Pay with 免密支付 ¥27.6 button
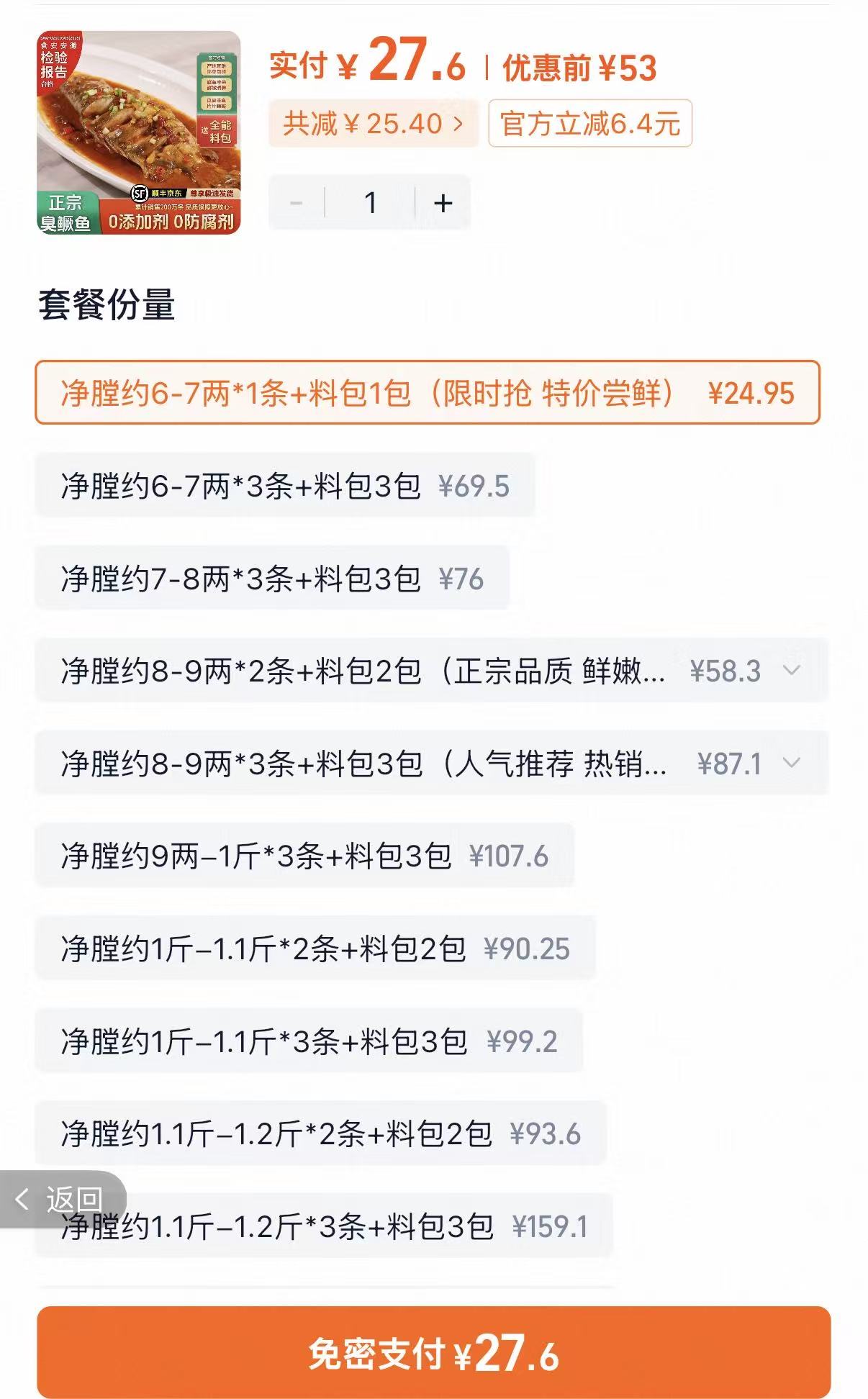This screenshot has height=1399, width=868. point(434,1353)
